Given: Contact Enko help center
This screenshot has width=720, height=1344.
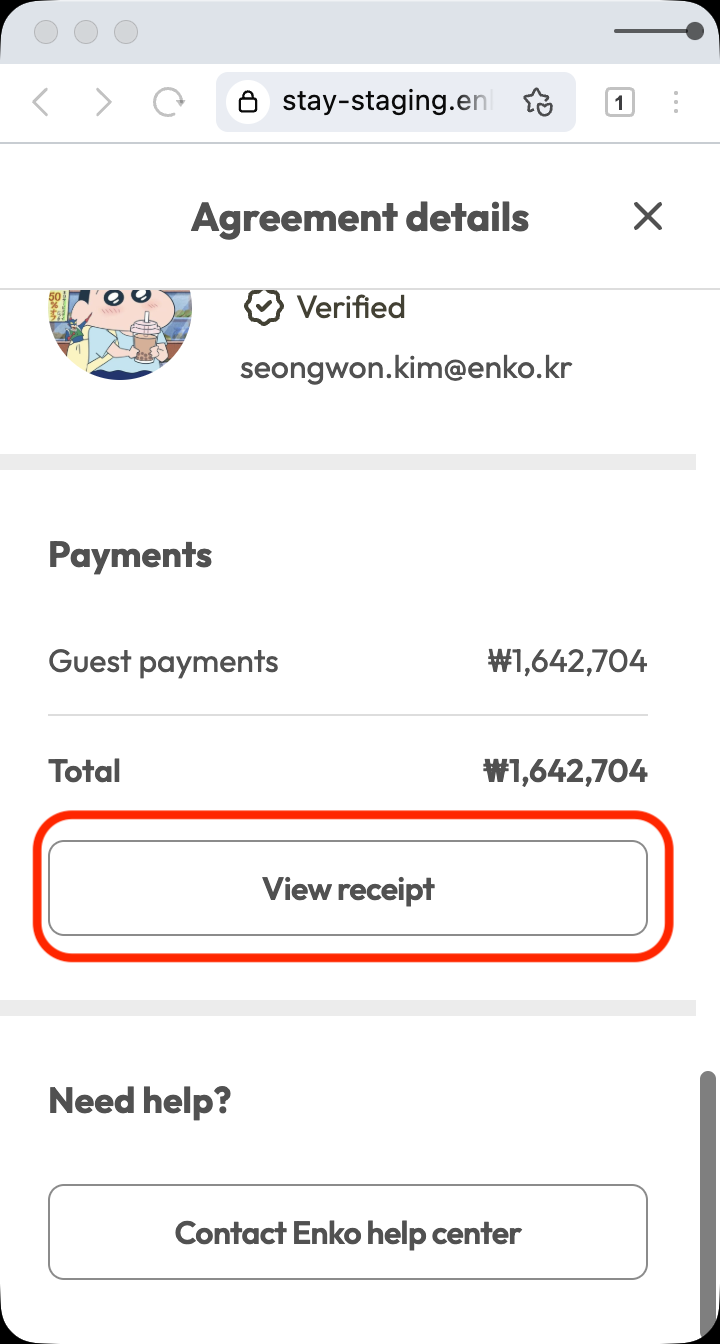Looking at the screenshot, I should [348, 1232].
